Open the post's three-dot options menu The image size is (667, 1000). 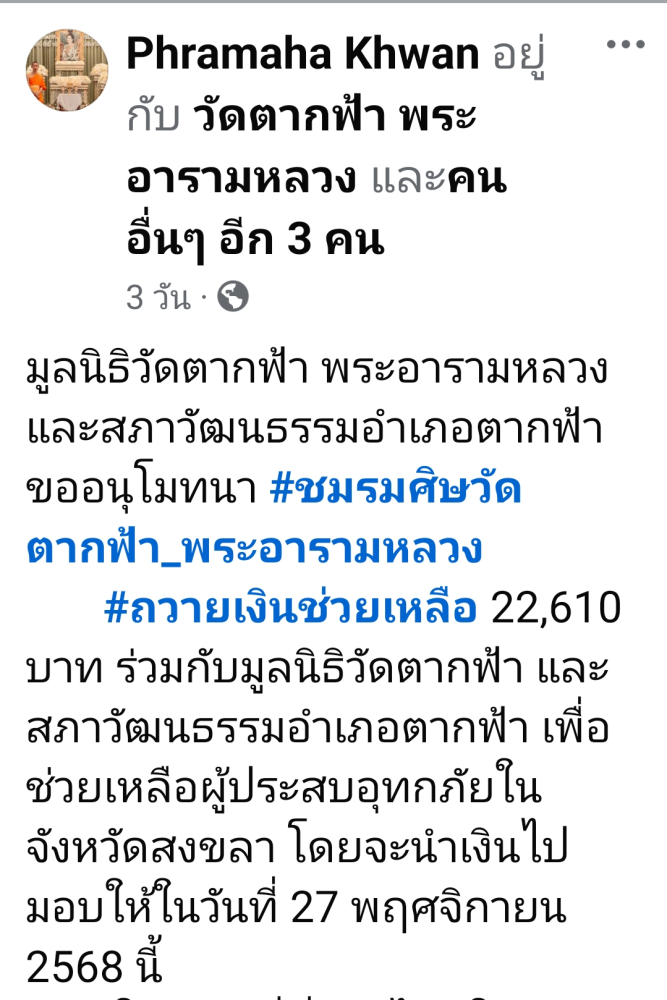pos(626,46)
